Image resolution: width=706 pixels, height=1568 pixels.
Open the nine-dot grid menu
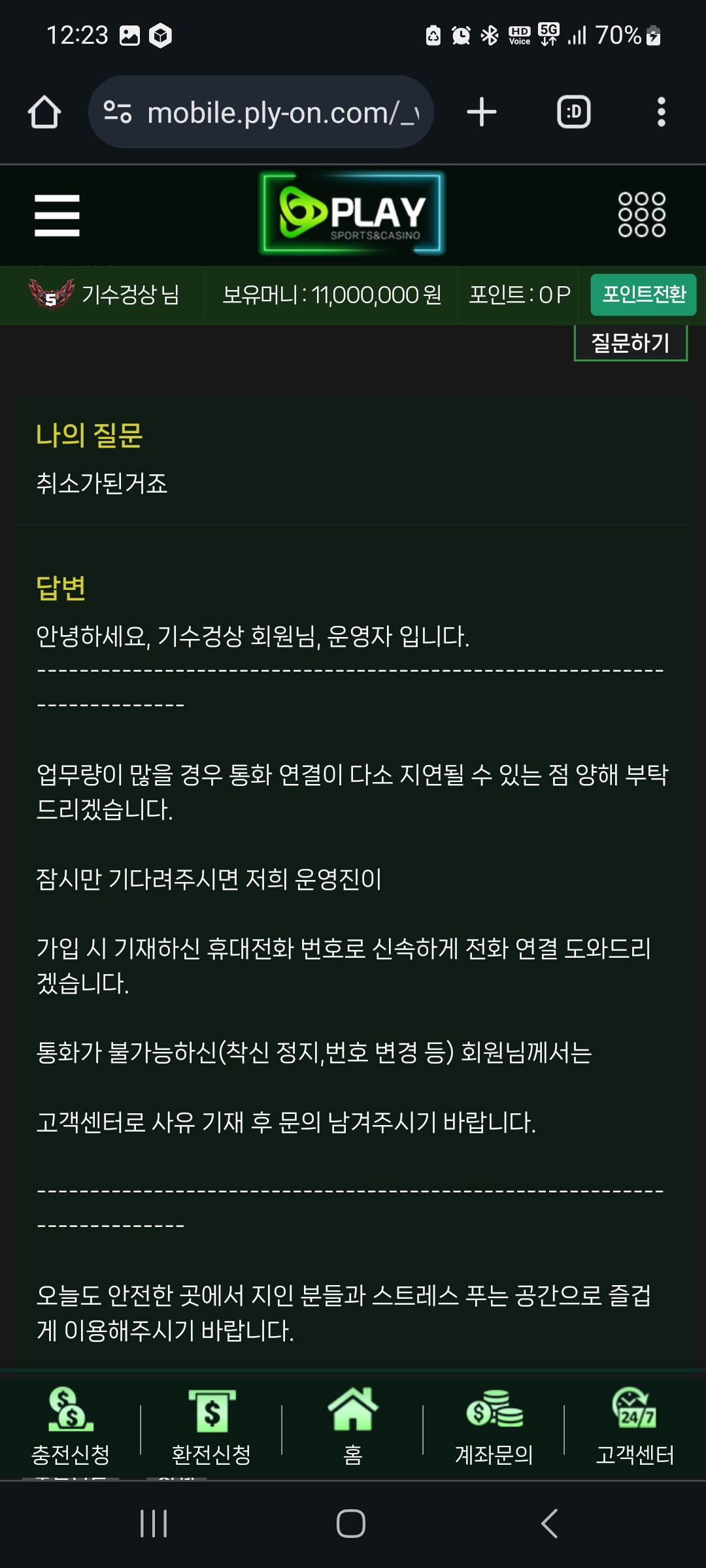(641, 214)
